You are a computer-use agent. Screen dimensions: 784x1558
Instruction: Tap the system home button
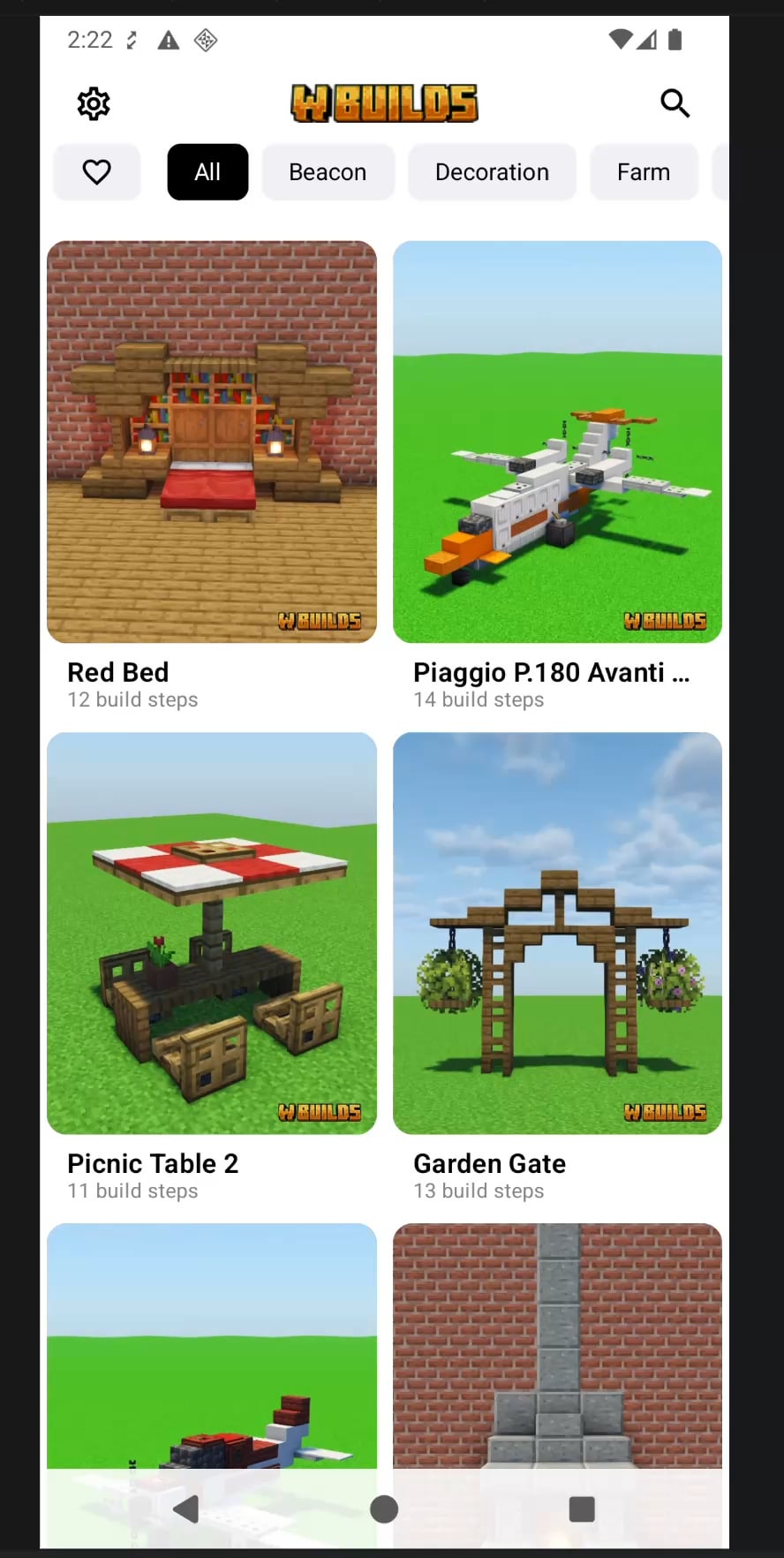coord(384,1509)
